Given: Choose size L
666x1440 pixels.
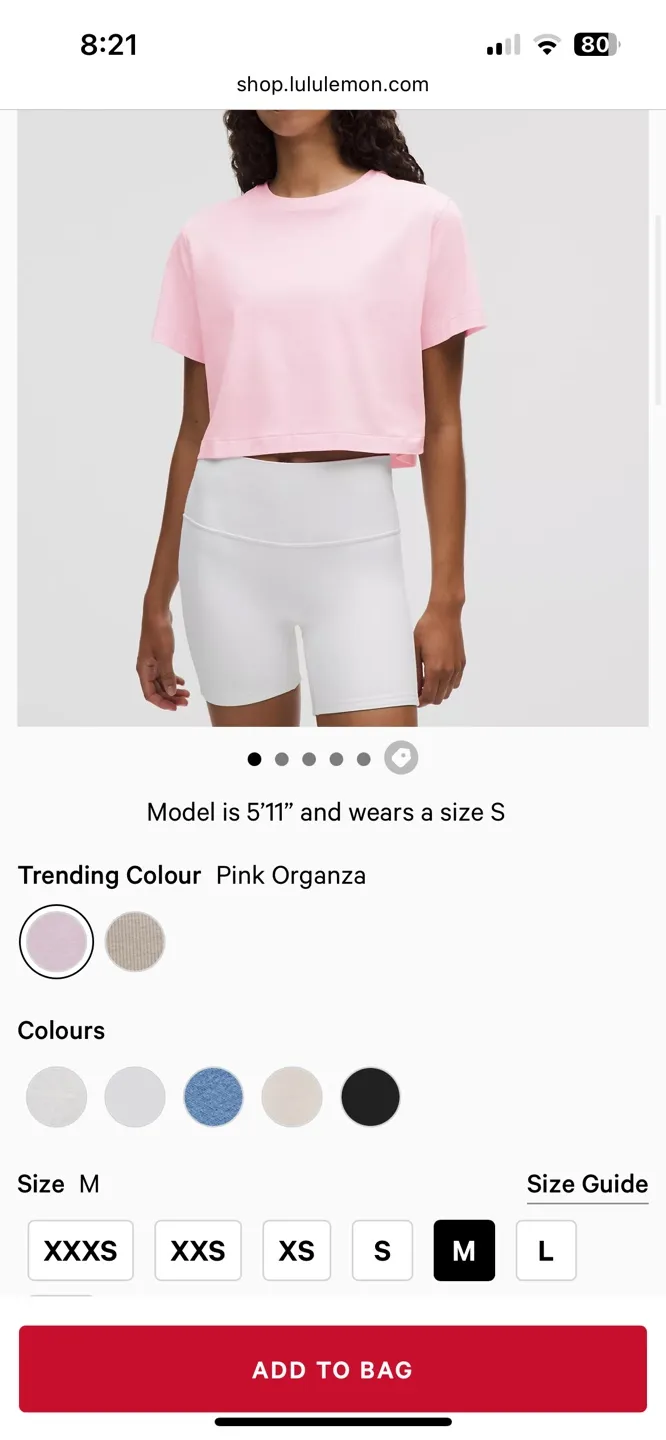Looking at the screenshot, I should click(x=546, y=1250).
